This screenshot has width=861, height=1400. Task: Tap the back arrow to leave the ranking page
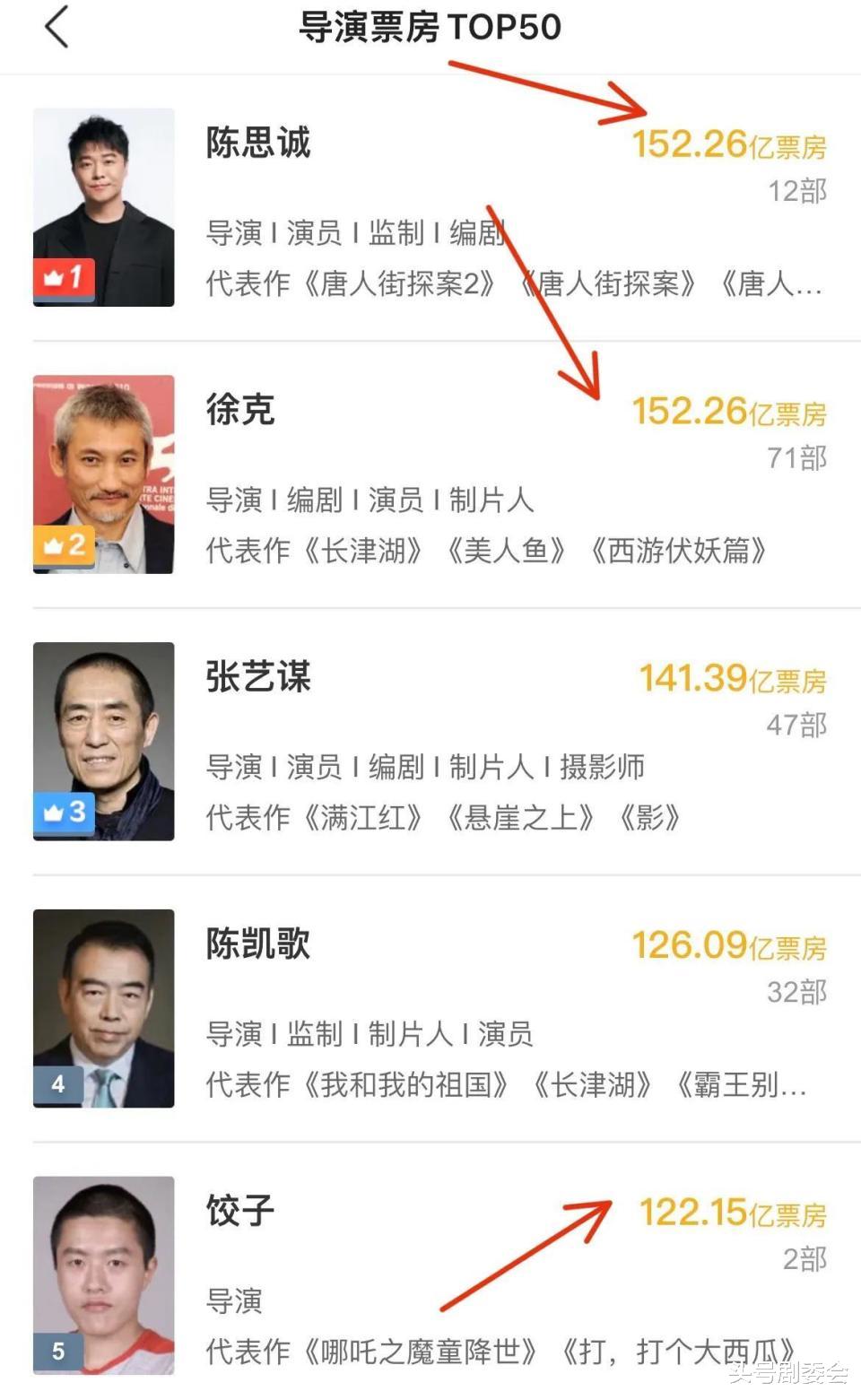coord(56,27)
